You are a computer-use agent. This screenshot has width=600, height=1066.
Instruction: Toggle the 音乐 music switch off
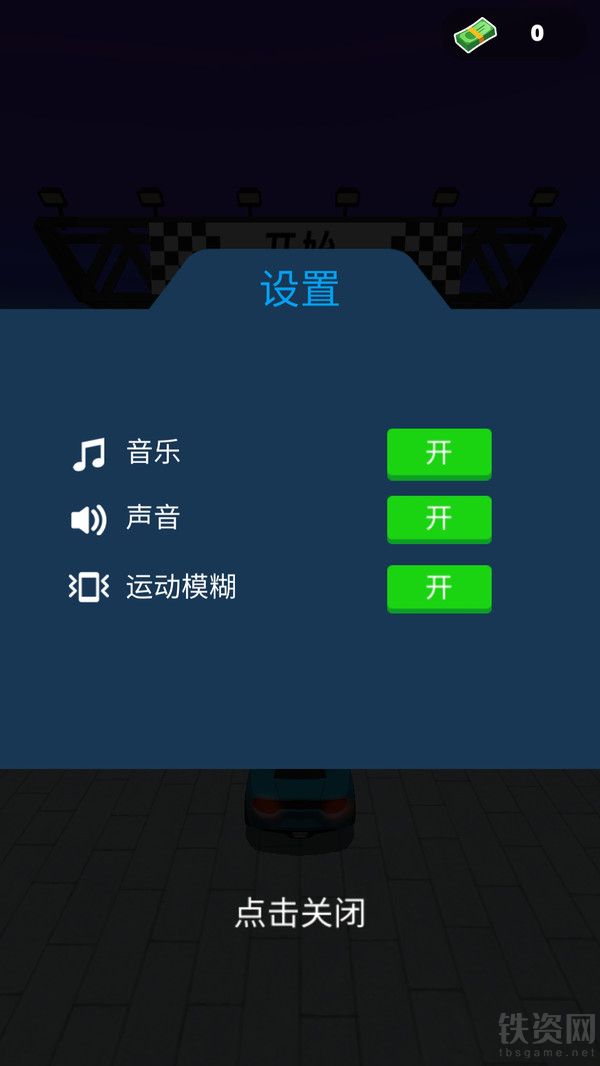(x=439, y=454)
